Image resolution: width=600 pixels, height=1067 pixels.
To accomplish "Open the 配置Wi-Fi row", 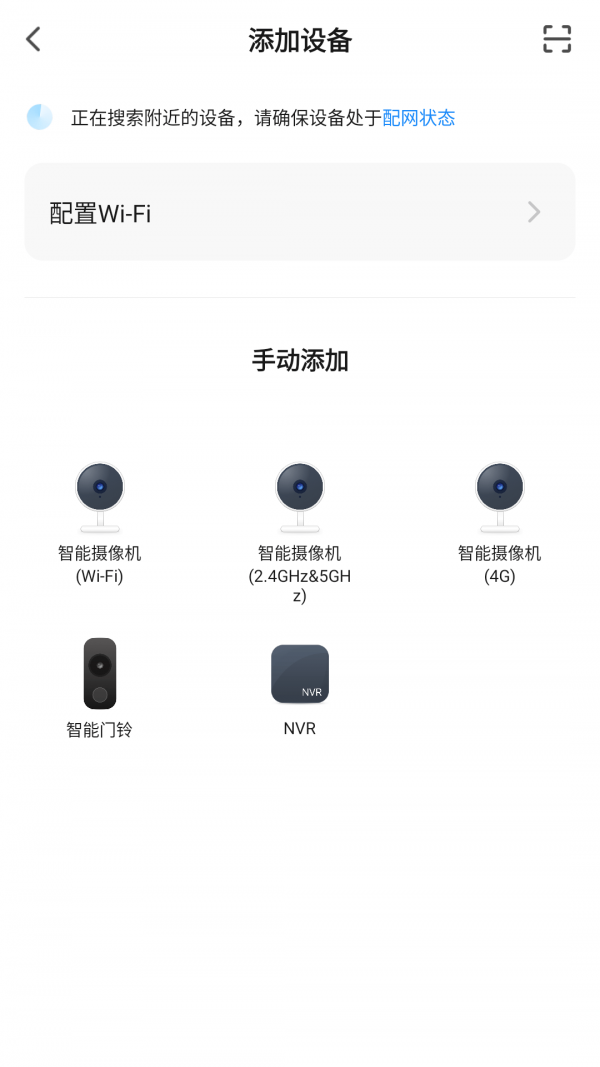I will pos(300,212).
